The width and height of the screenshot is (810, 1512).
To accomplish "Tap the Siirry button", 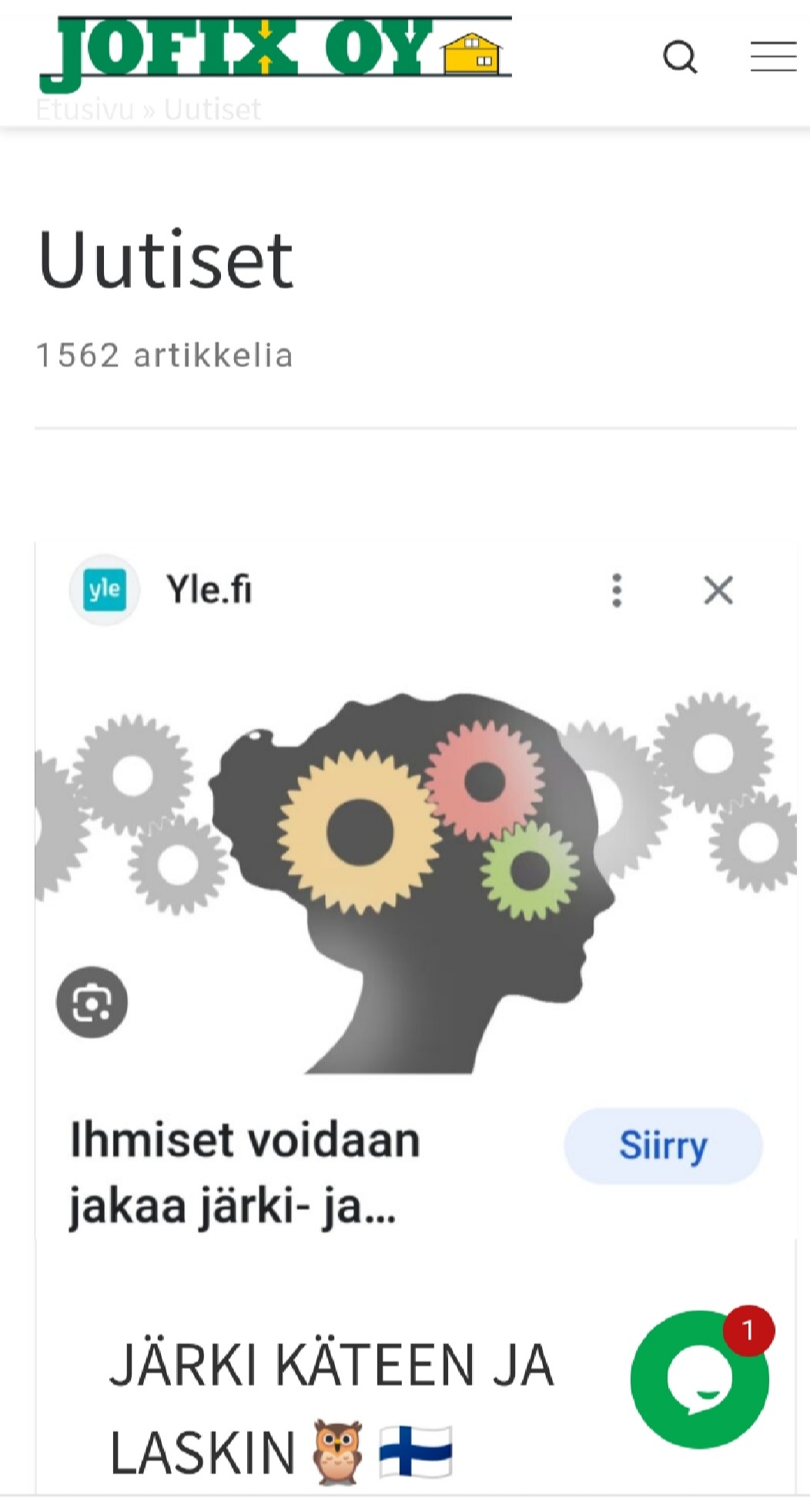I will point(663,1146).
